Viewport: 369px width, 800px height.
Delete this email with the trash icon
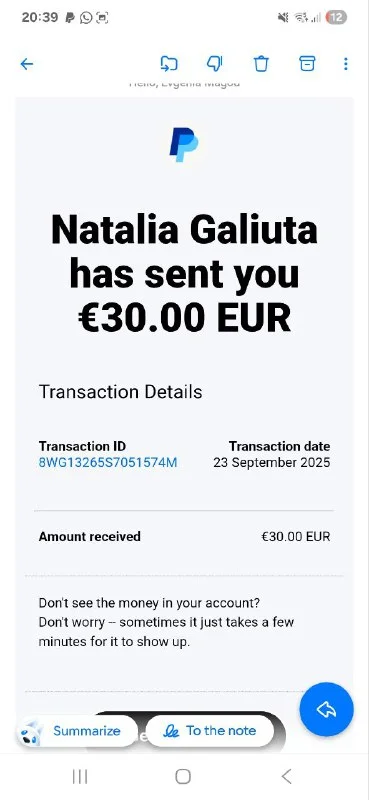point(261,64)
